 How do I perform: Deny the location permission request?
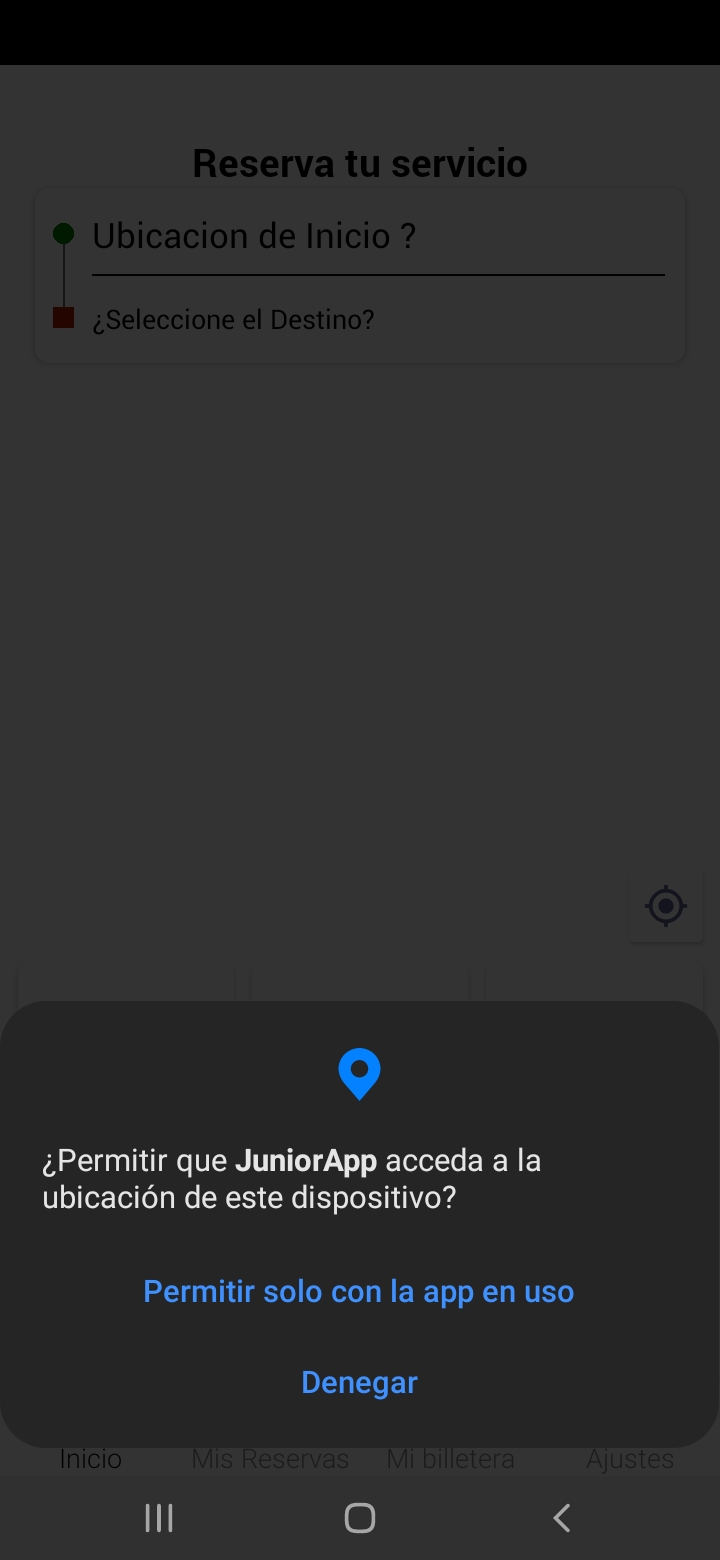pos(359,1382)
